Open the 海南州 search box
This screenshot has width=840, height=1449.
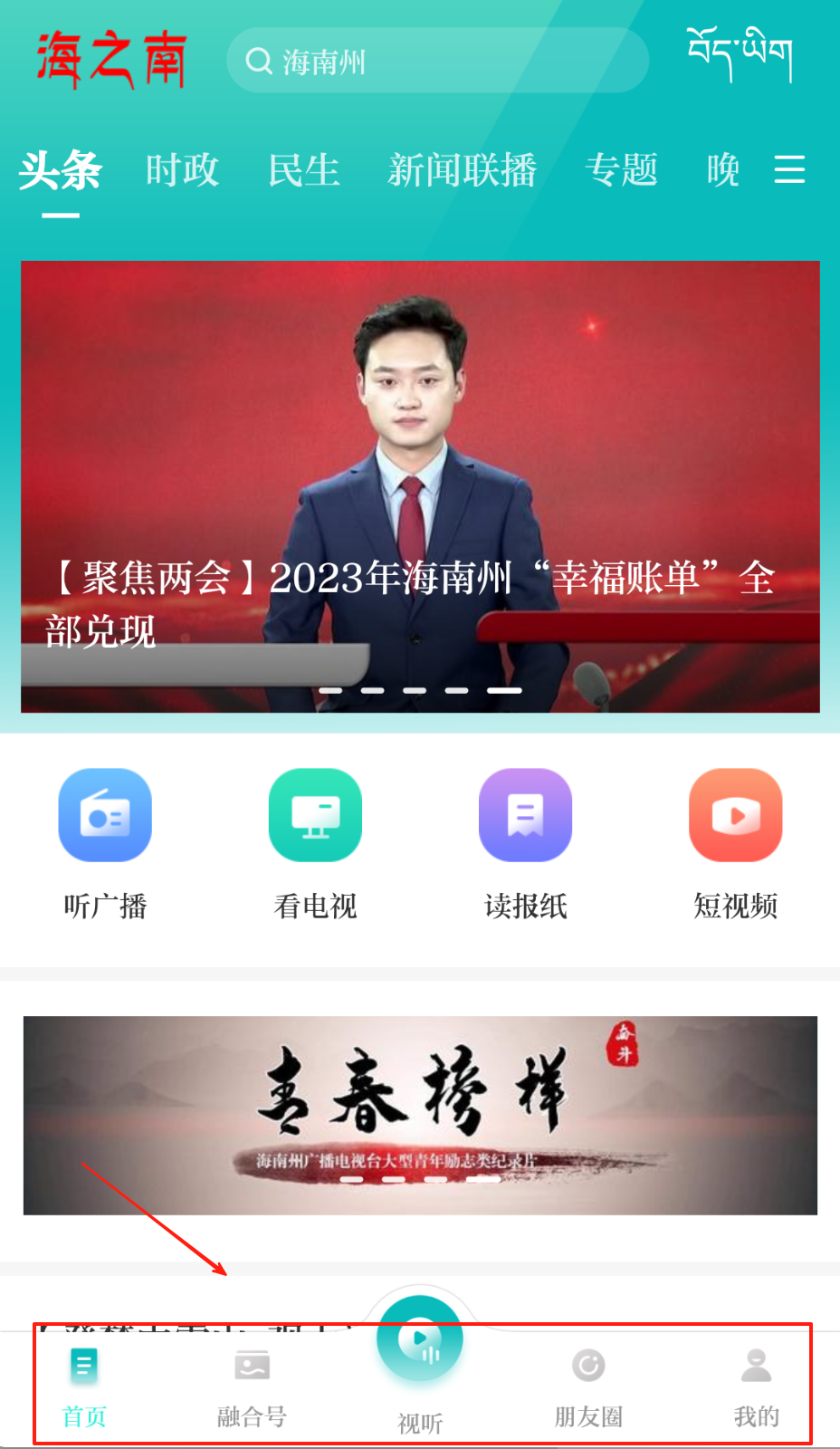pos(437,61)
